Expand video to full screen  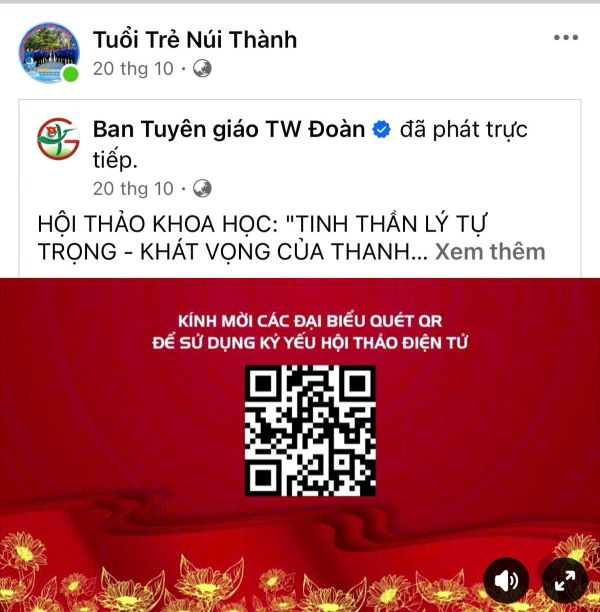point(564,580)
